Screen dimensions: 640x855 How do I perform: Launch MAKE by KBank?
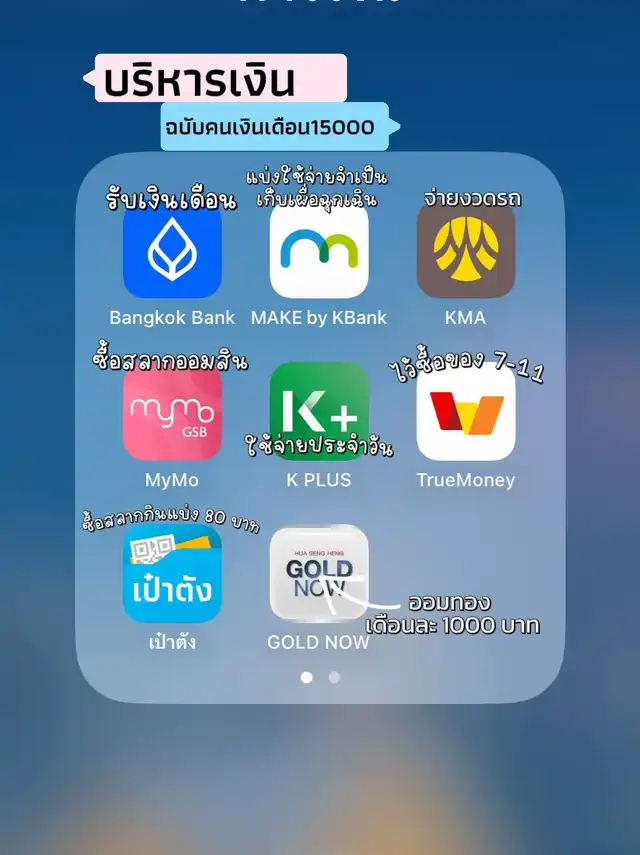click(319, 249)
